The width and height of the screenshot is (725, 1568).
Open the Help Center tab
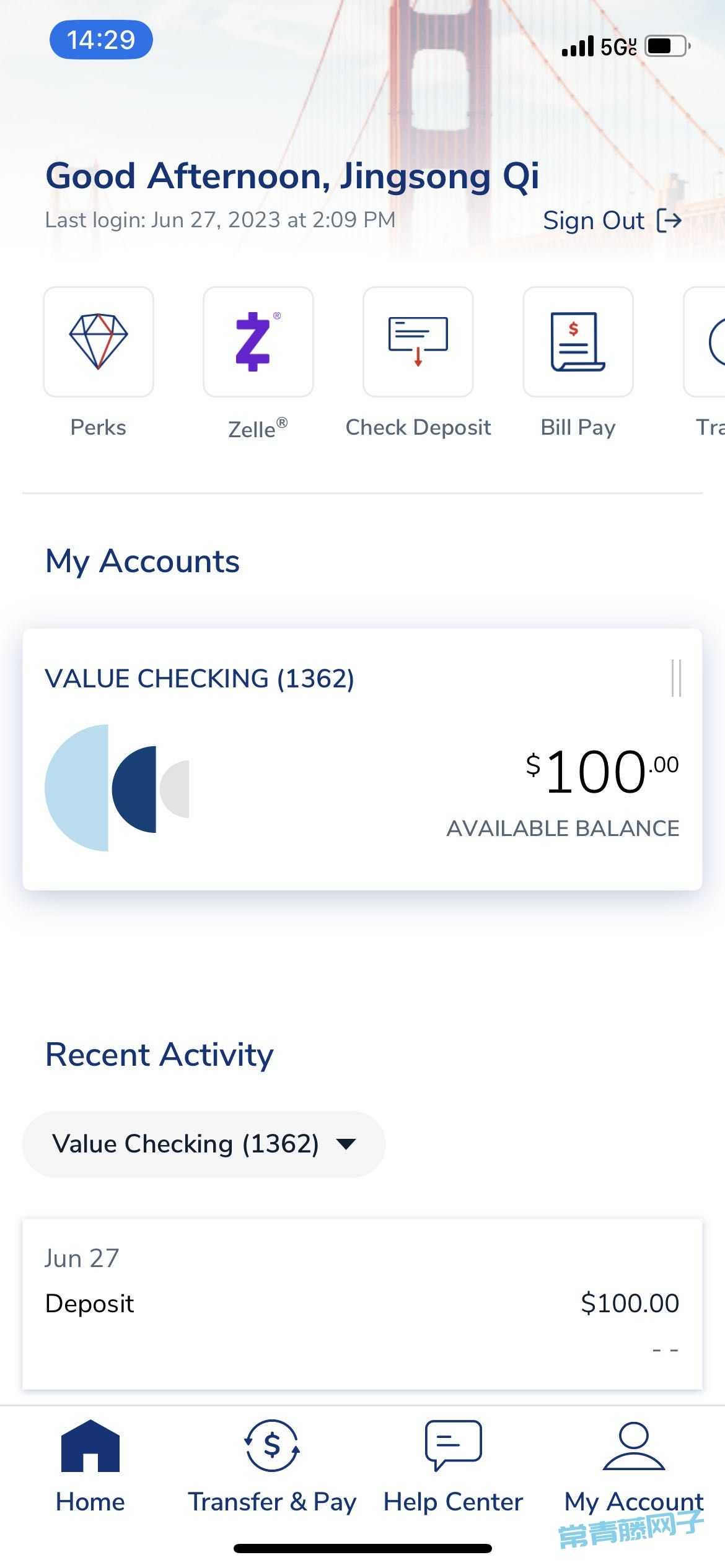[453, 1466]
